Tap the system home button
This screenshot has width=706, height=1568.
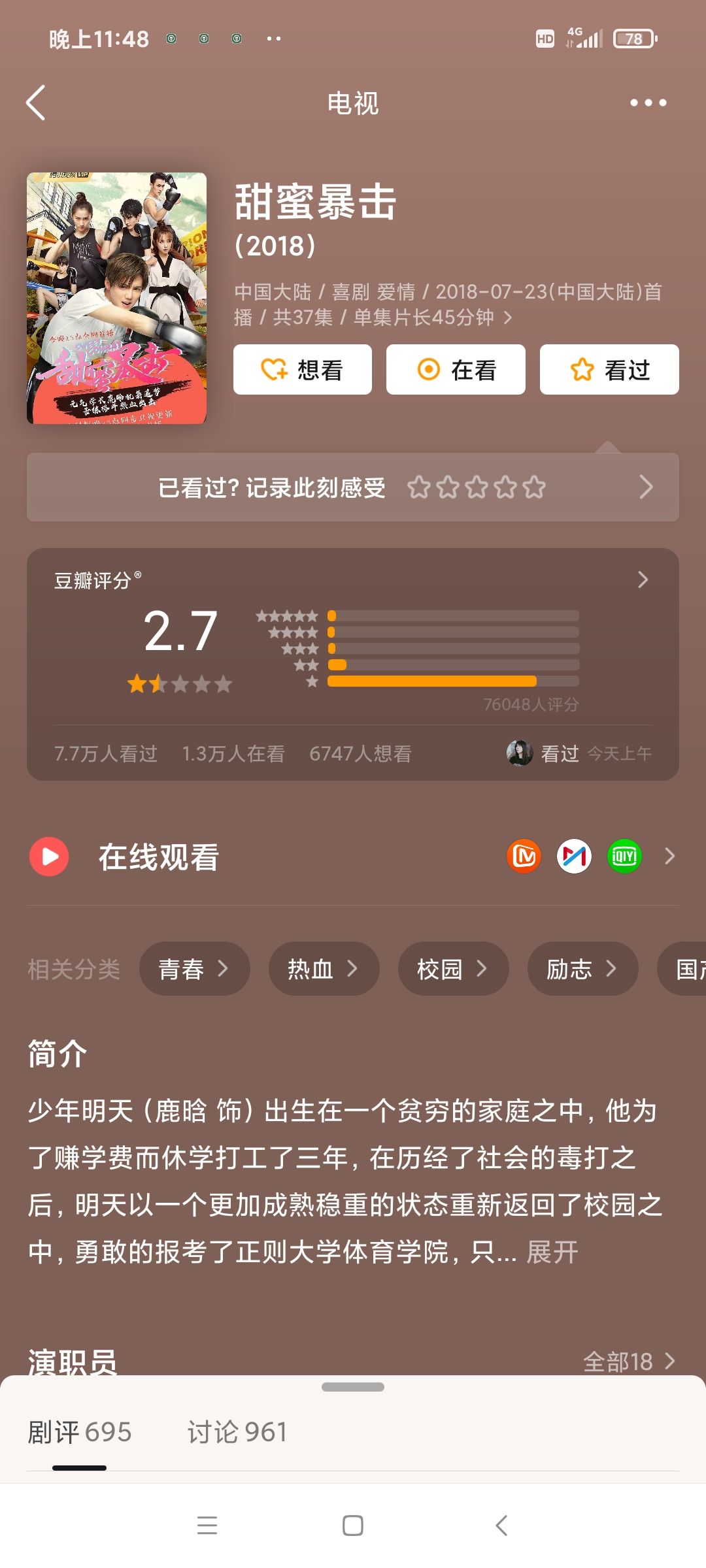pyautogui.click(x=353, y=1526)
